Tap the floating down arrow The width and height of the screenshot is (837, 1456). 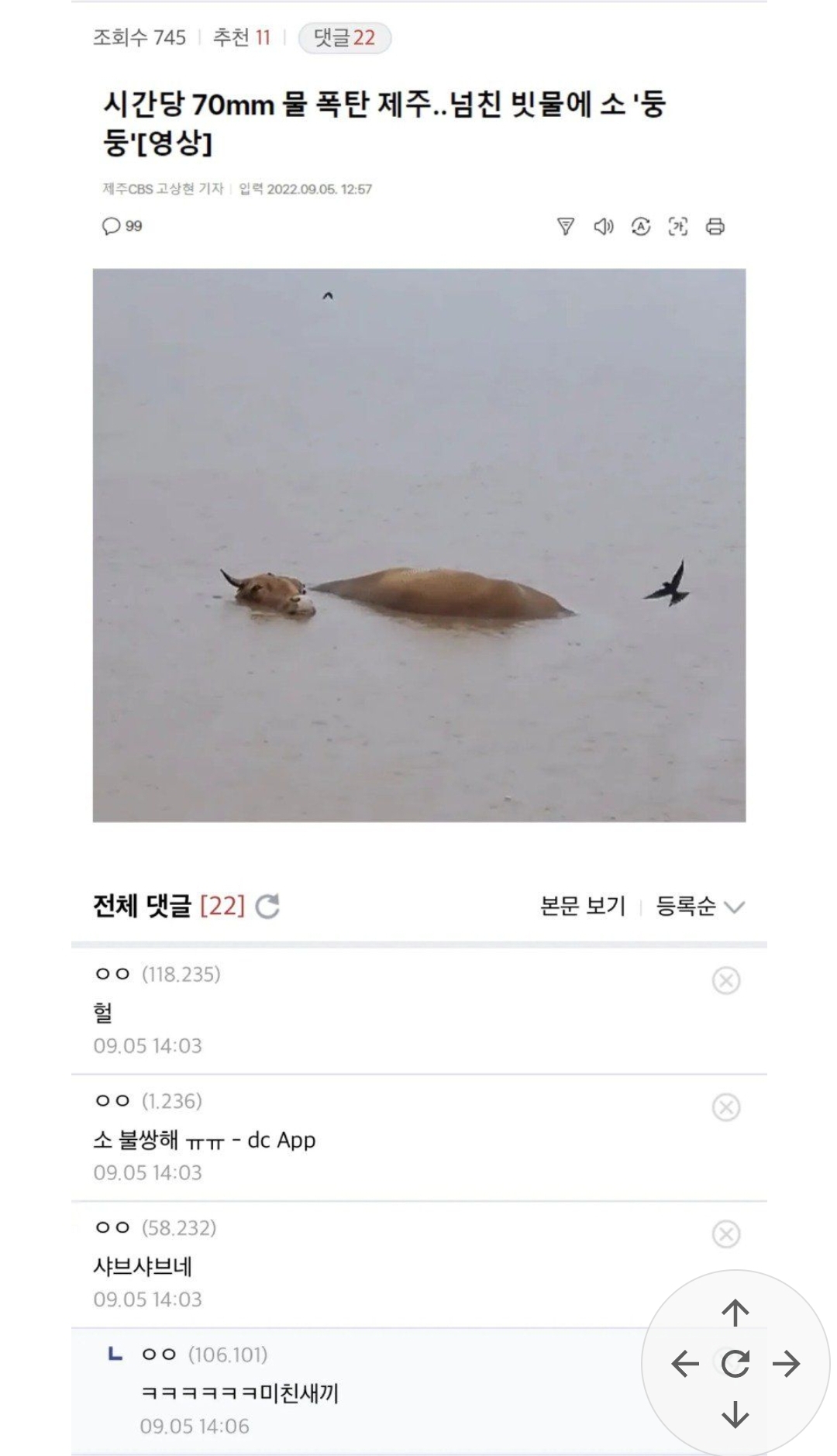[x=735, y=1414]
